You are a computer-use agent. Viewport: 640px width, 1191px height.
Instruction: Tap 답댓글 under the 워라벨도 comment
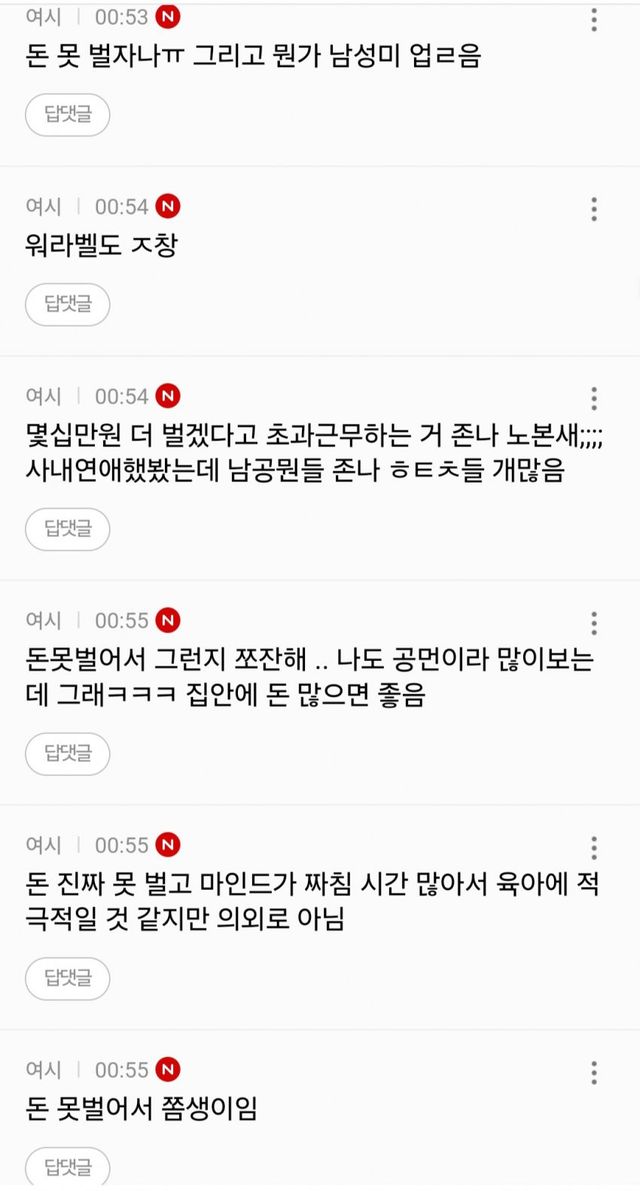coord(67,304)
